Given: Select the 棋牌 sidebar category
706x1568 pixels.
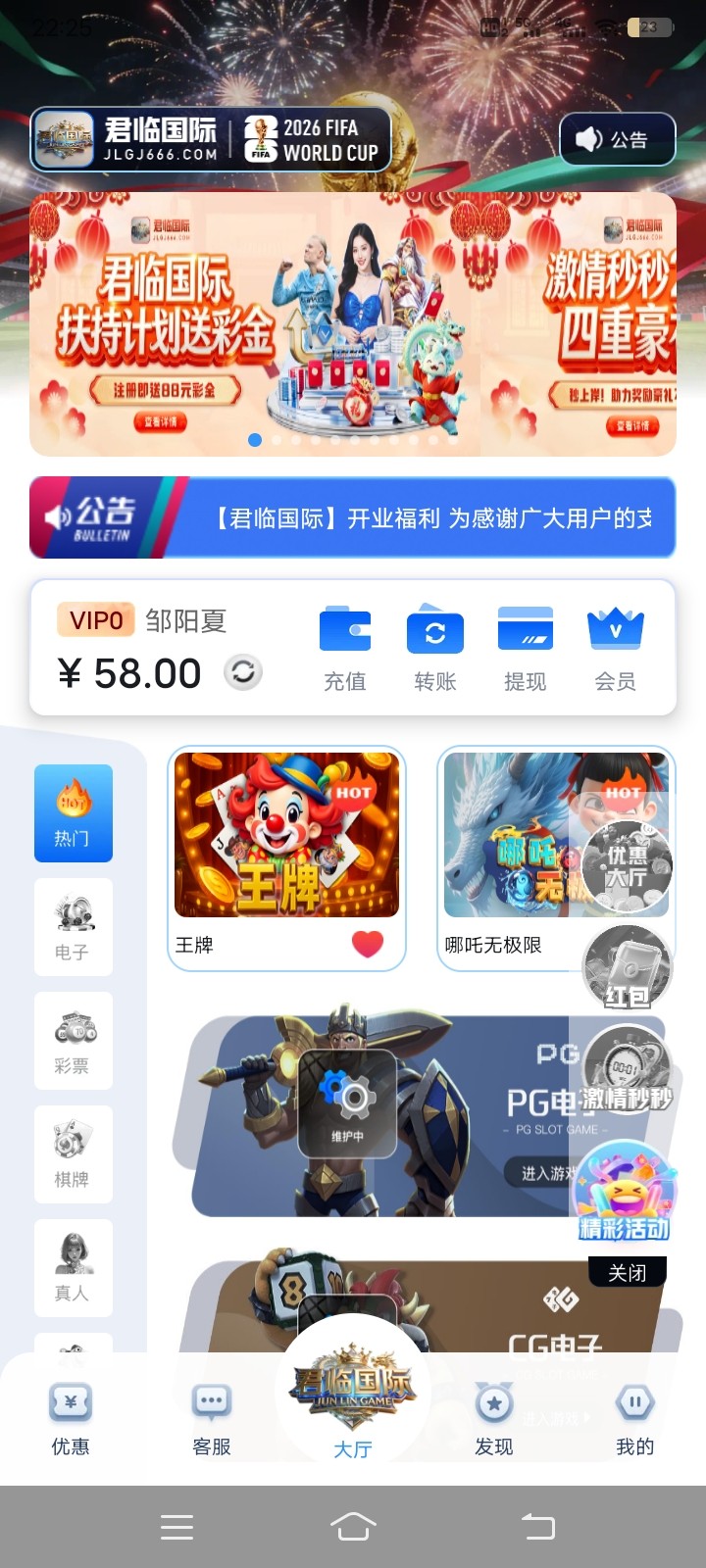Looking at the screenshot, I should pos(73,1154).
